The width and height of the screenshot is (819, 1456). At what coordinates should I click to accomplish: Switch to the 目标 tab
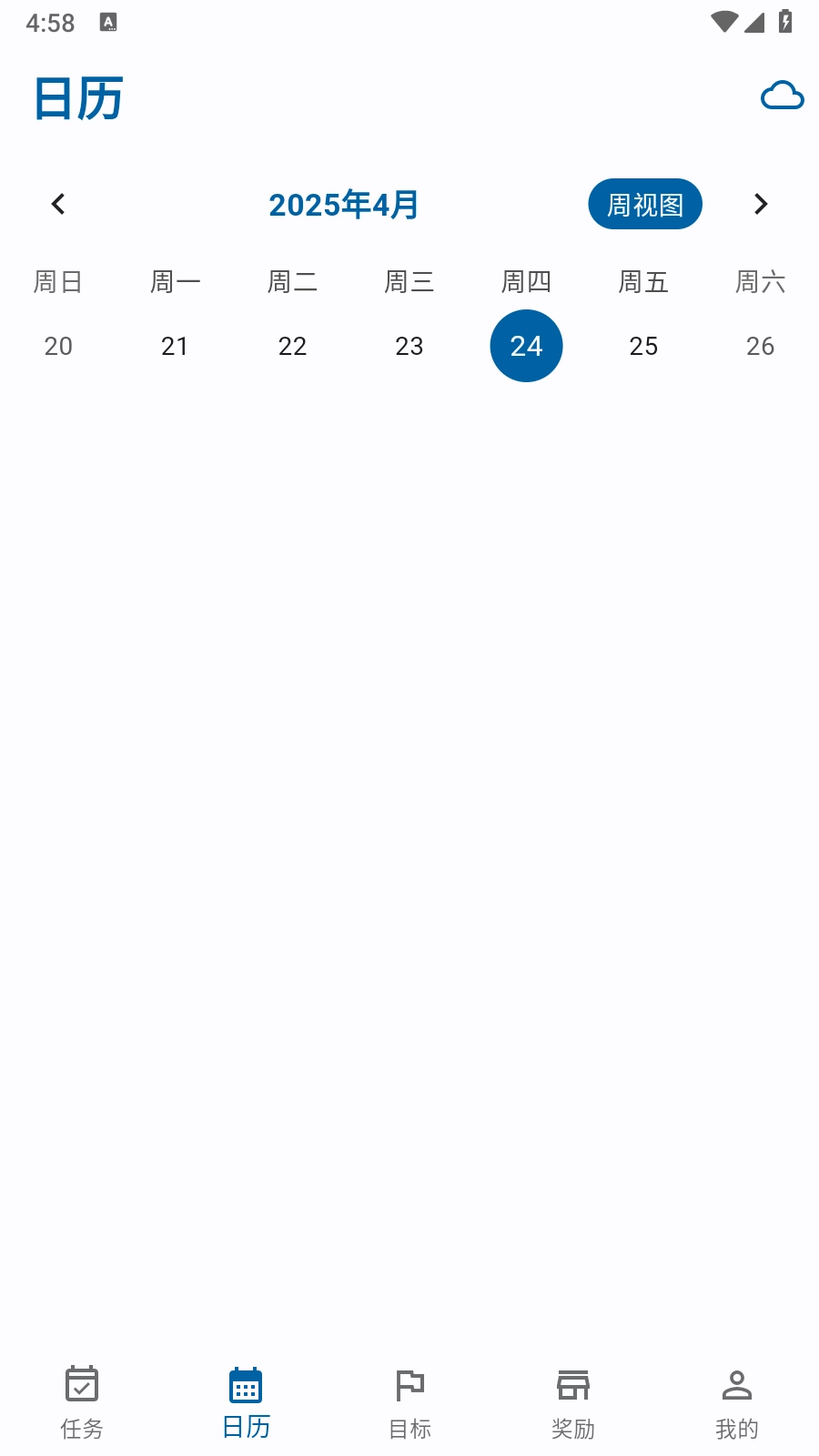pos(409,1402)
